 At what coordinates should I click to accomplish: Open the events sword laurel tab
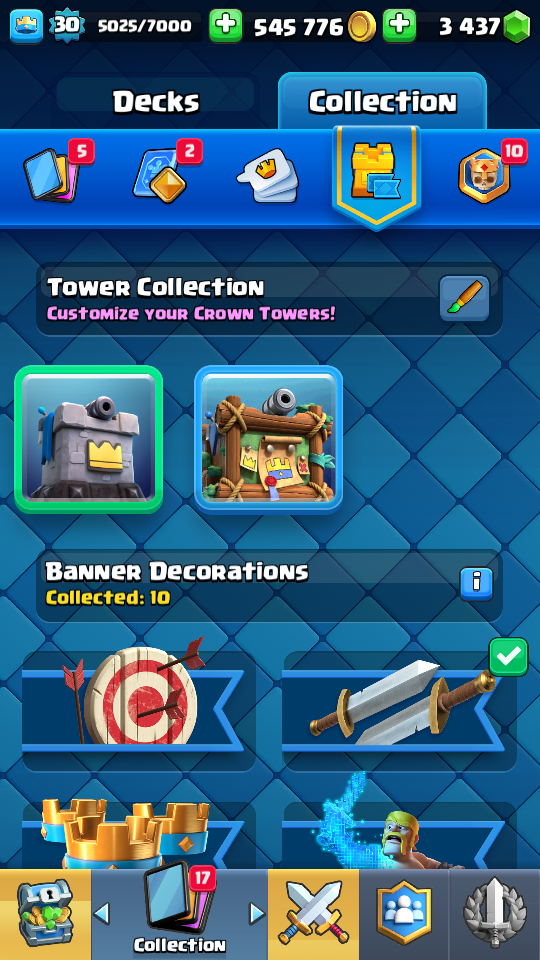coord(495,915)
